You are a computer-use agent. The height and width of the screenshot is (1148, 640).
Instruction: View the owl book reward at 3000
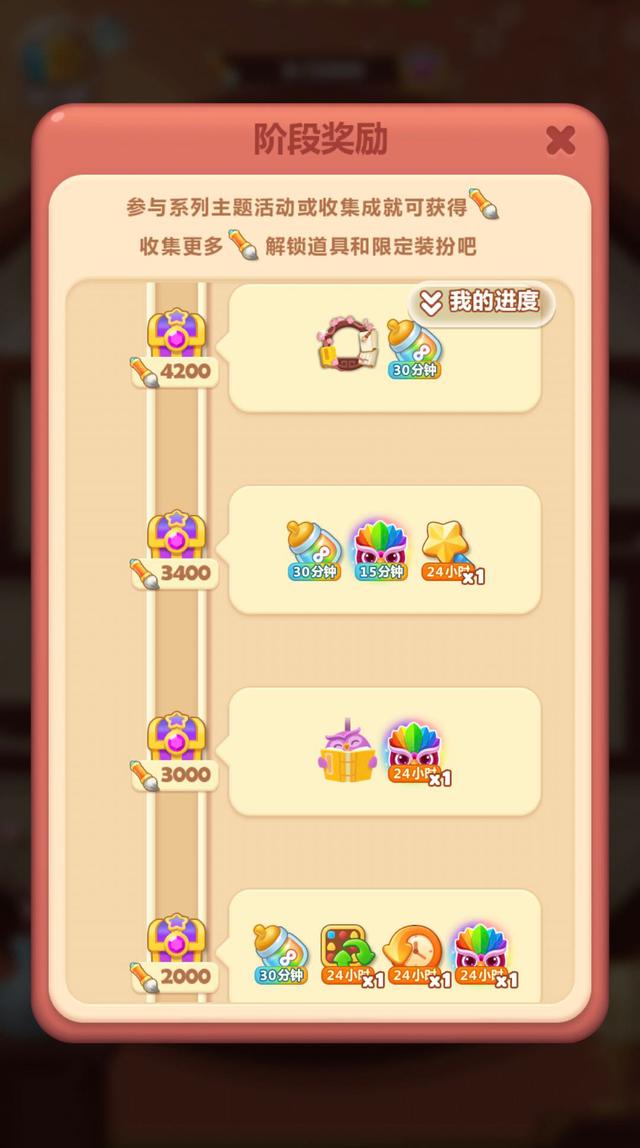tap(346, 752)
